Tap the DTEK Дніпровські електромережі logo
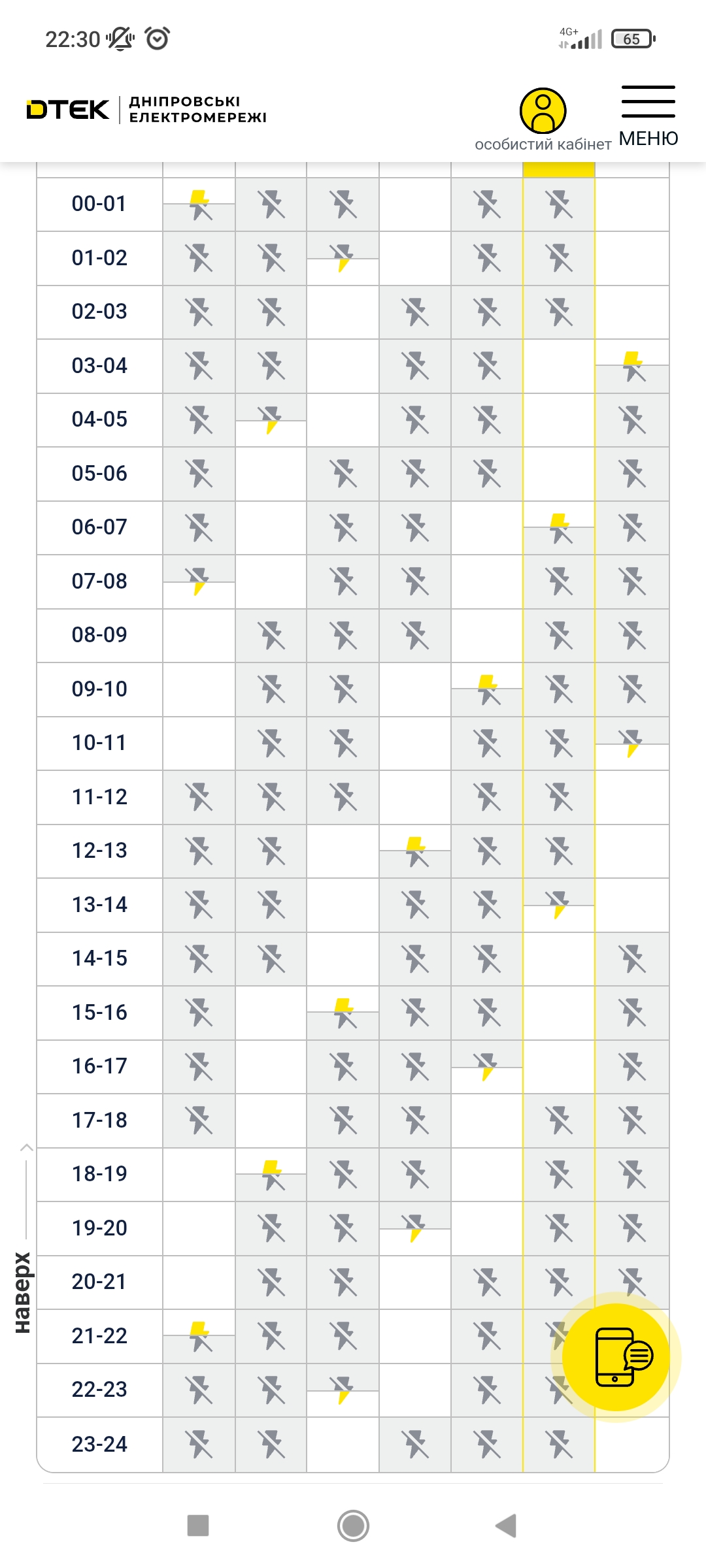This screenshot has height=1568, width=706. pos(146,109)
